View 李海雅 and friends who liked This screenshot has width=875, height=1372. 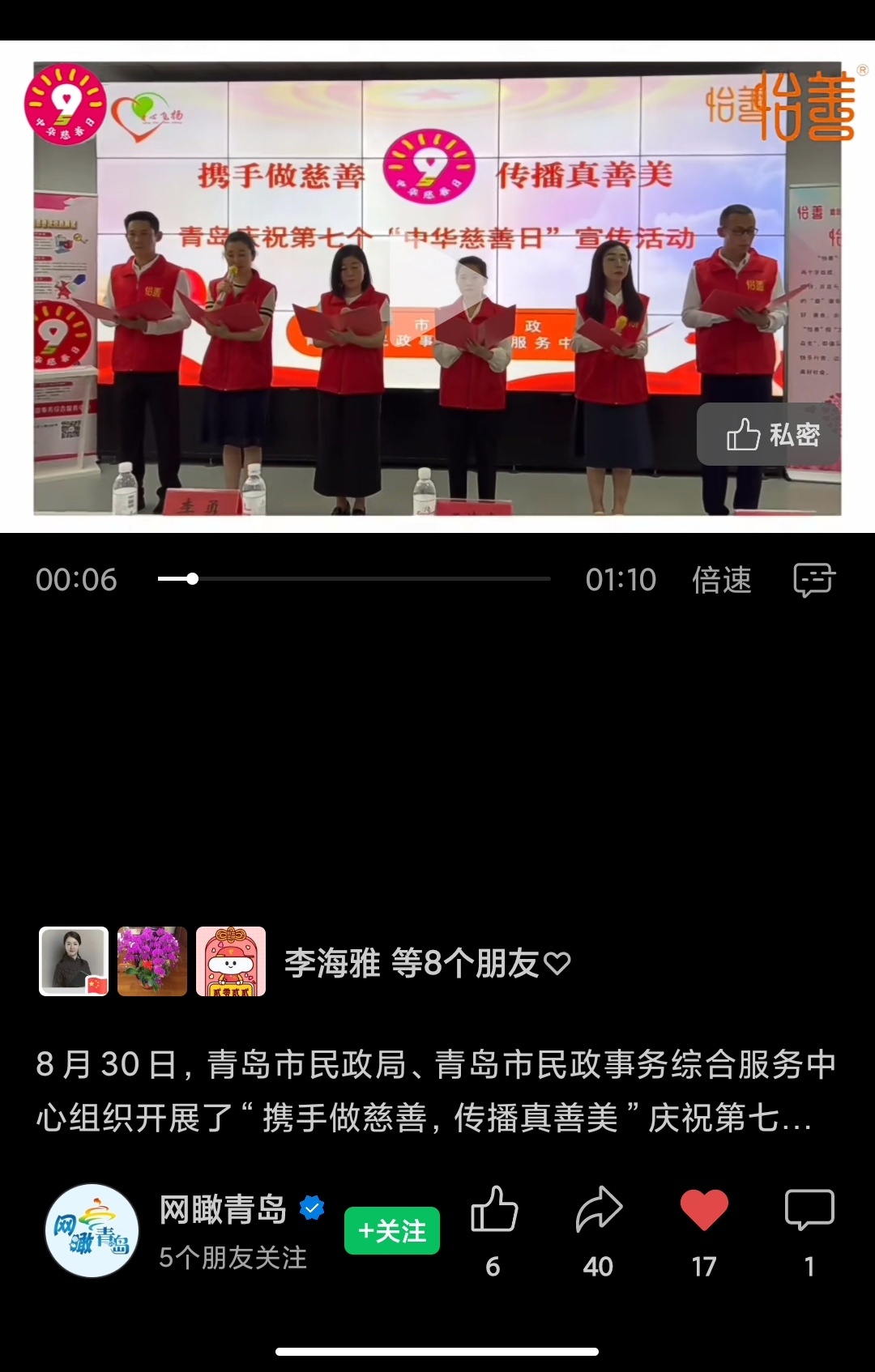(x=427, y=963)
